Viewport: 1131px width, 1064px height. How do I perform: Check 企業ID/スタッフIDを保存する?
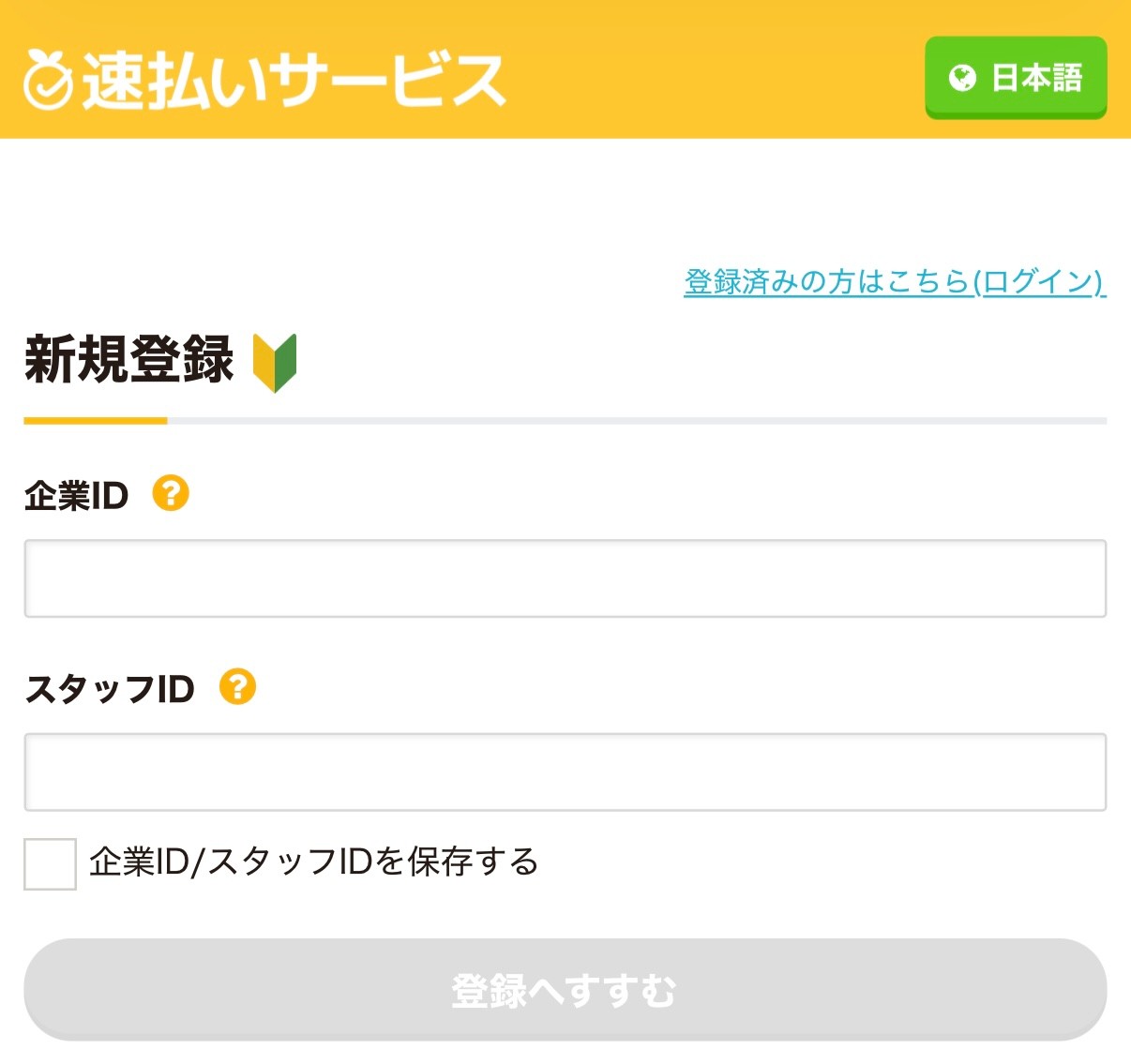[x=50, y=864]
